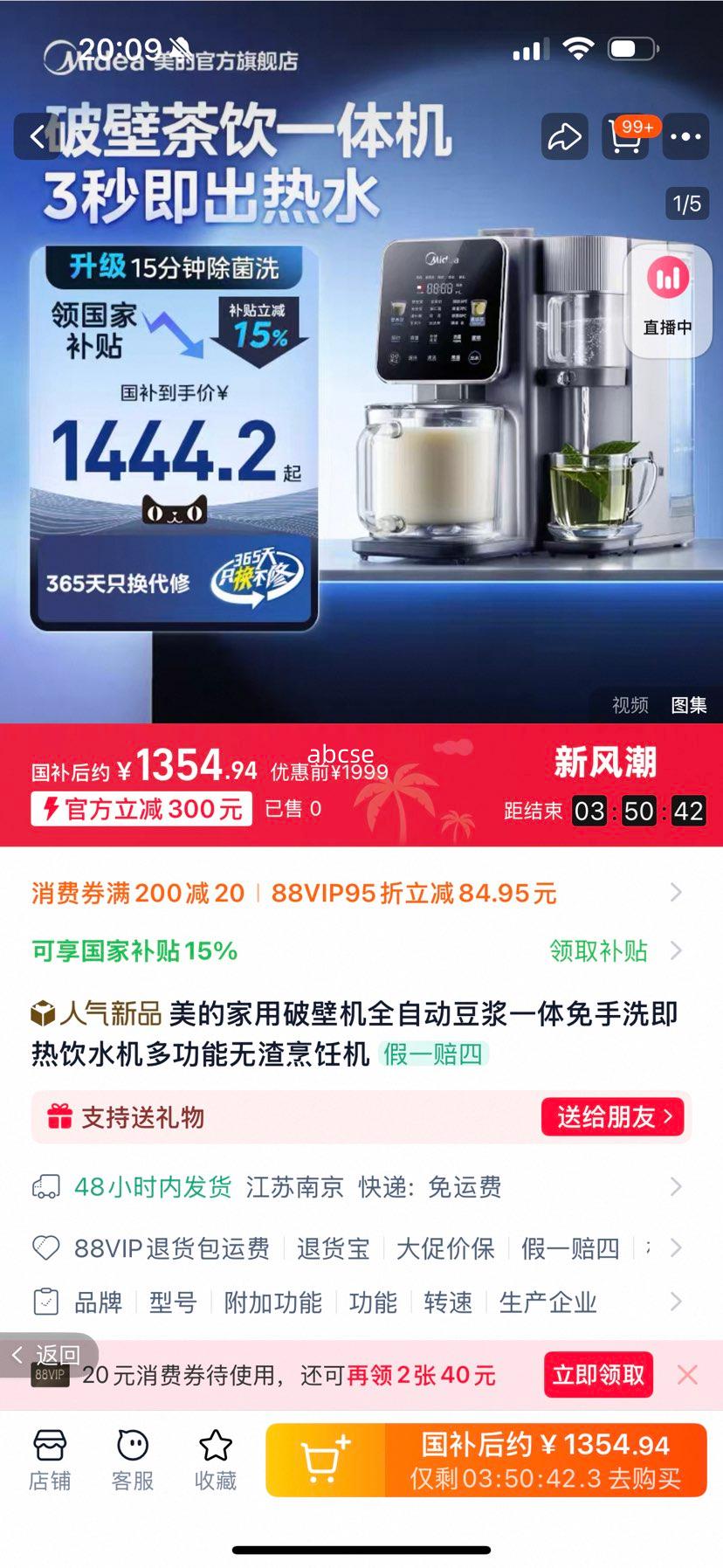
Task: Tap the share arrow icon
Action: pos(563,137)
